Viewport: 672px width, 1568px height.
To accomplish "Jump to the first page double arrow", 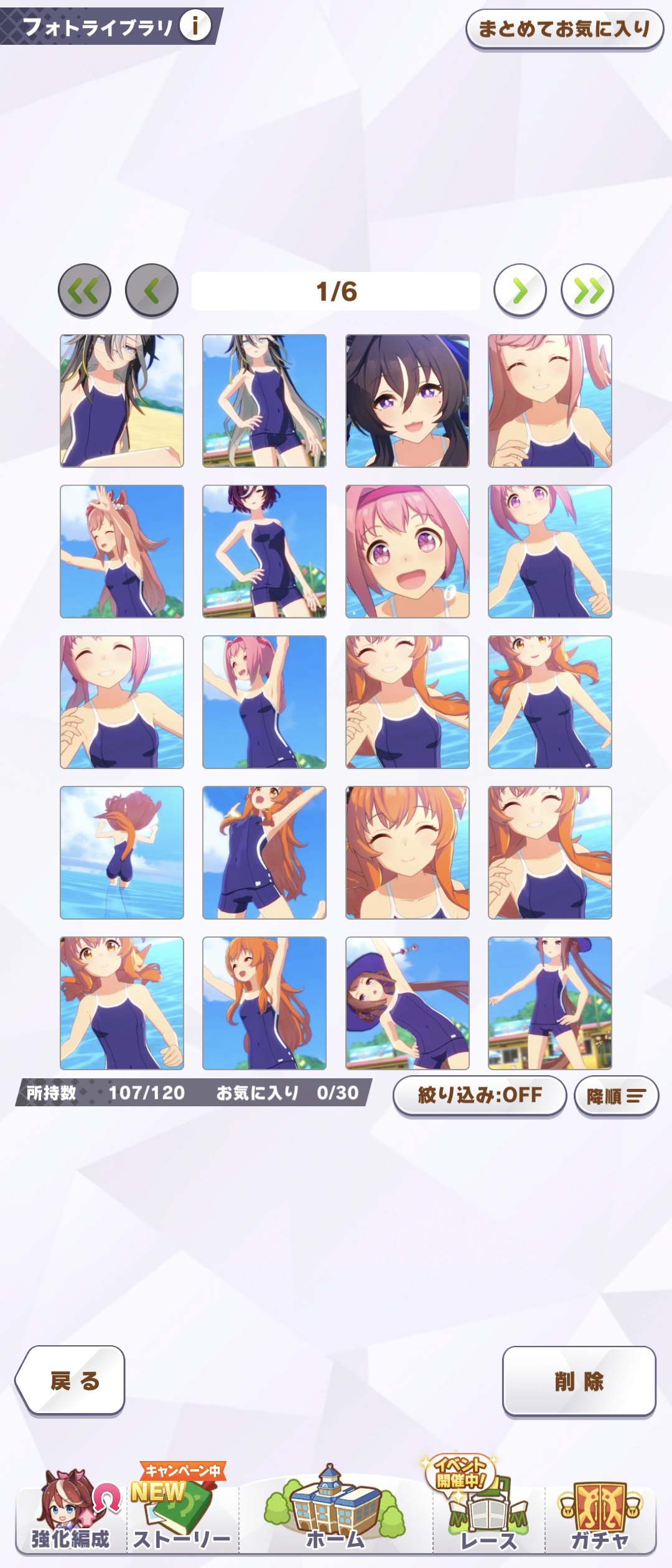I will pyautogui.click(x=85, y=291).
